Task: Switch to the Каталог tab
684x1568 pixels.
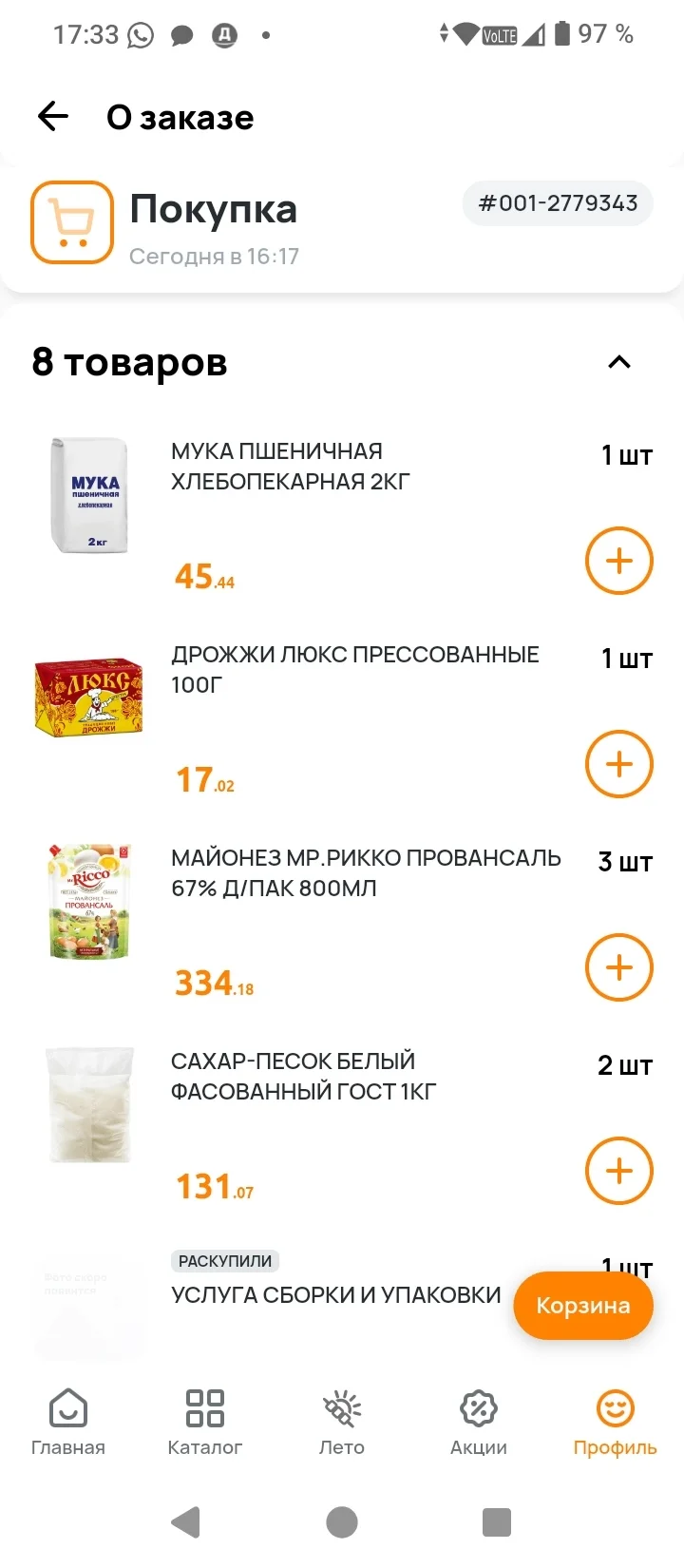Action: coord(205,1423)
